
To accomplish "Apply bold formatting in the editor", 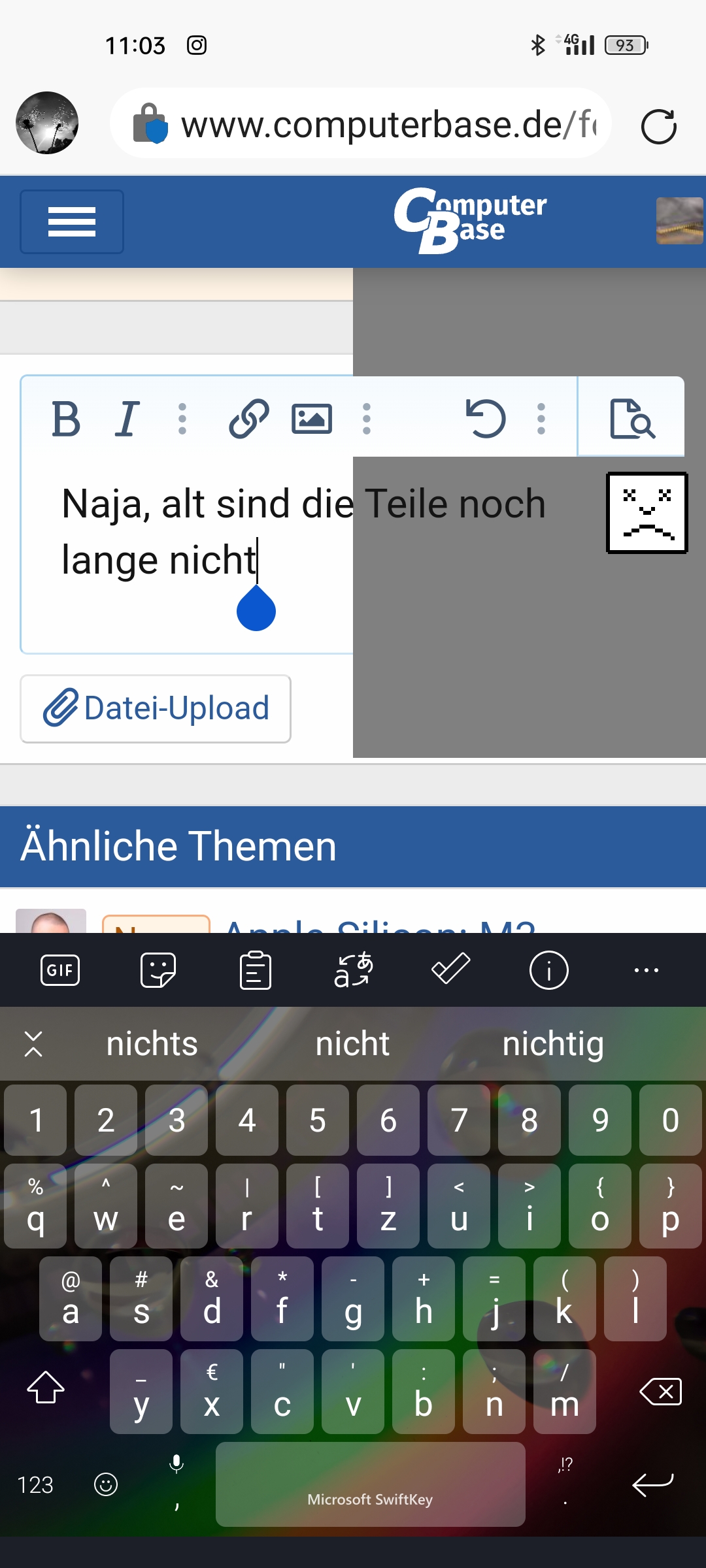I will (66, 419).
